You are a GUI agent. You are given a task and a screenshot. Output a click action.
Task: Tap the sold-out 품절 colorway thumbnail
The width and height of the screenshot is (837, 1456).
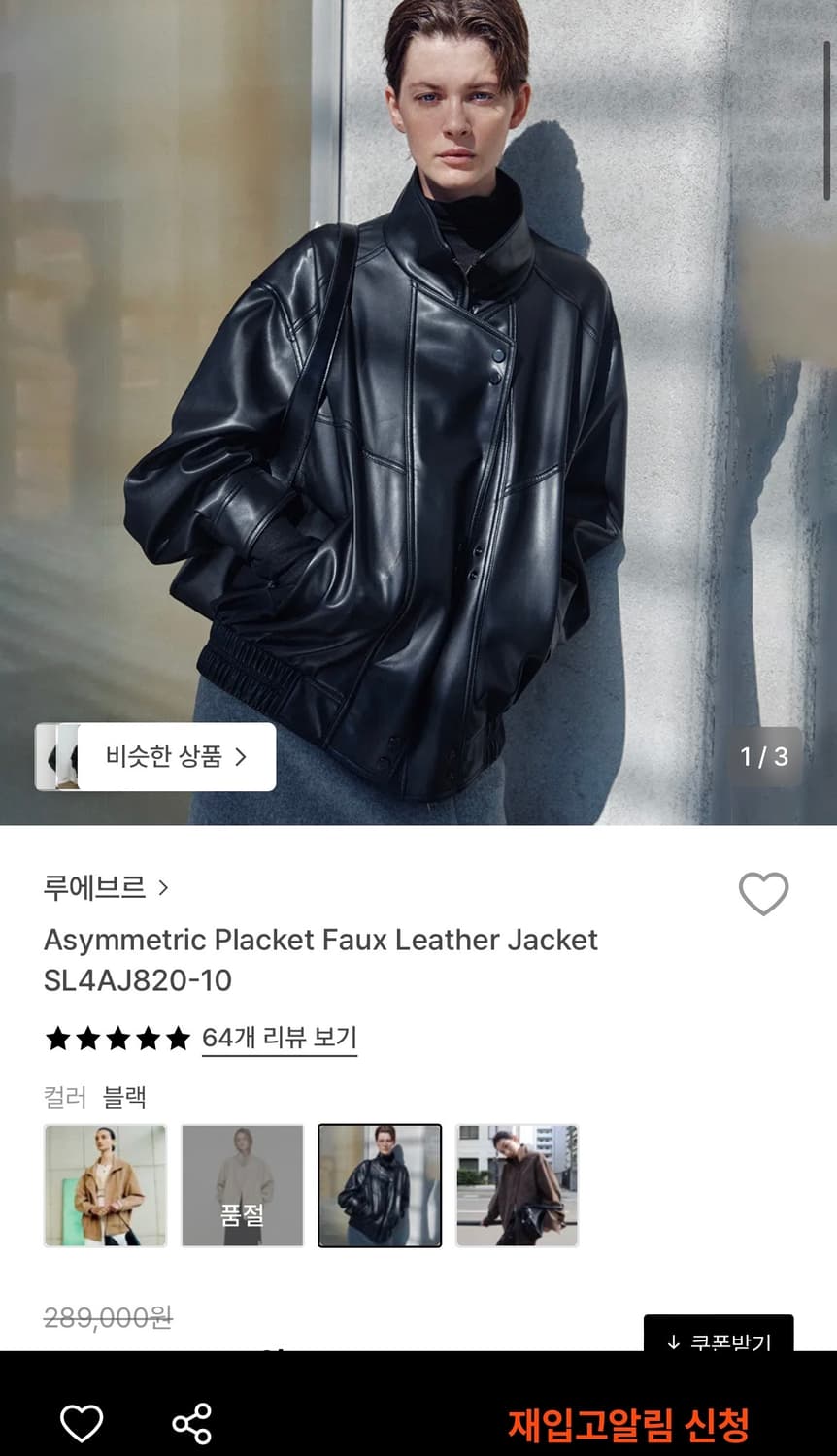pyautogui.click(x=242, y=1185)
